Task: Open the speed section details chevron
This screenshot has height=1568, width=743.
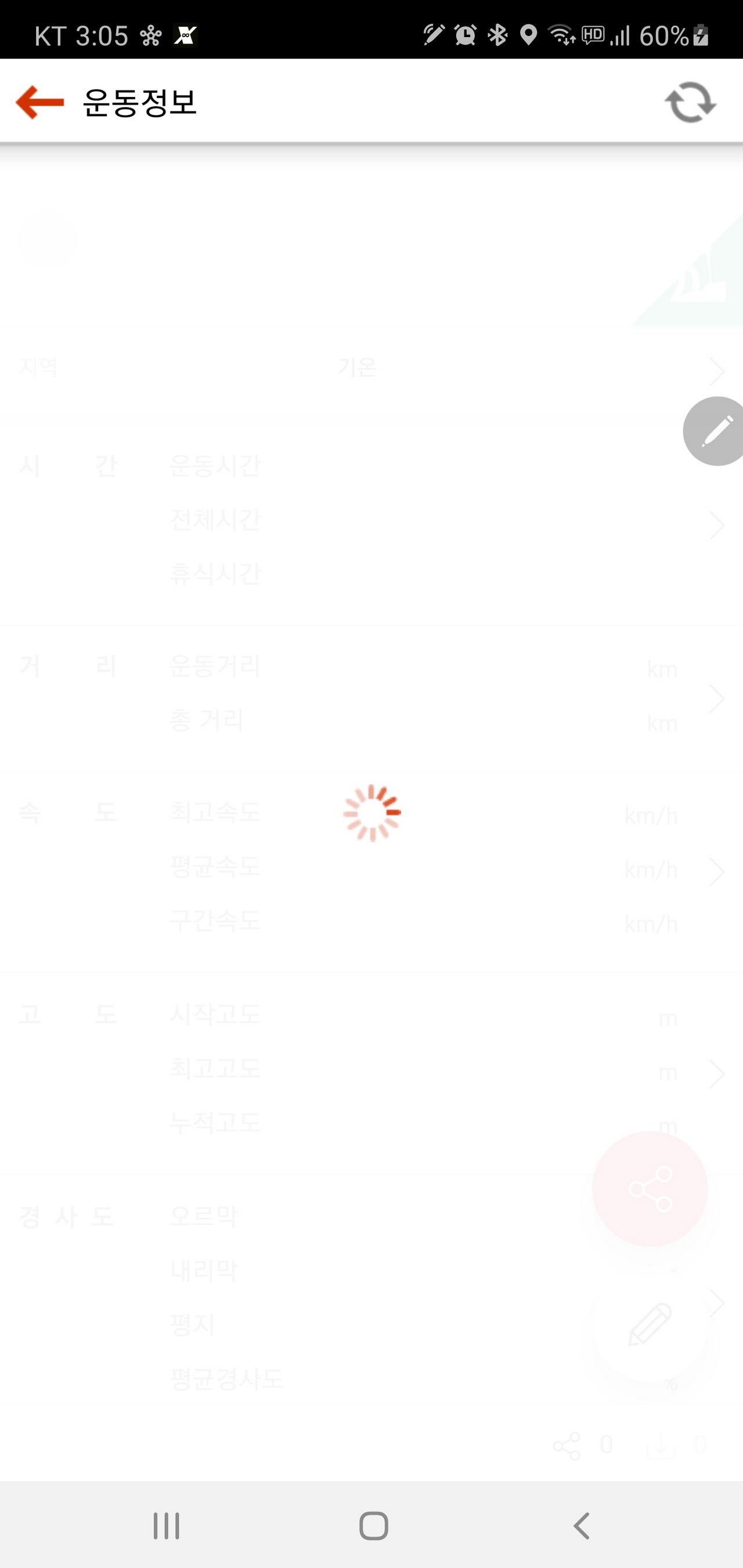Action: coord(716,872)
